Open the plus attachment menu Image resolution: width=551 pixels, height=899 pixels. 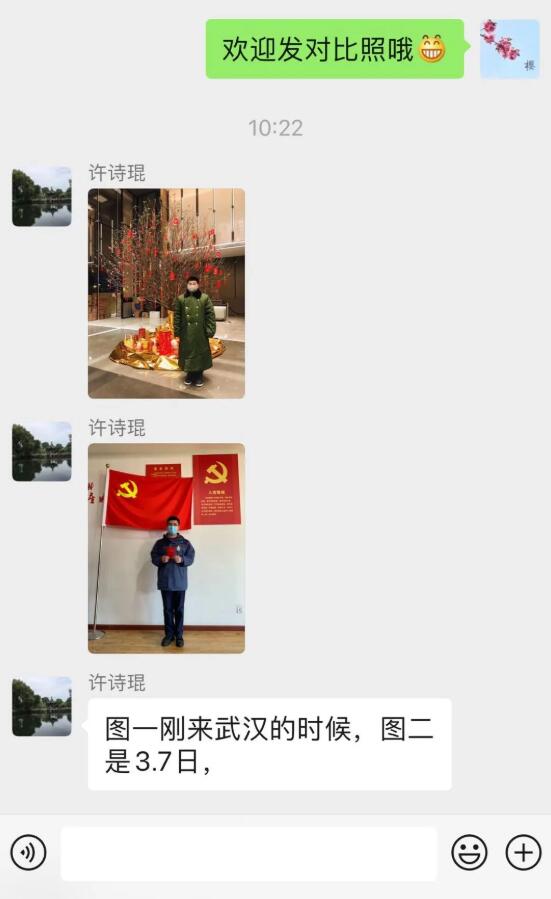523,853
